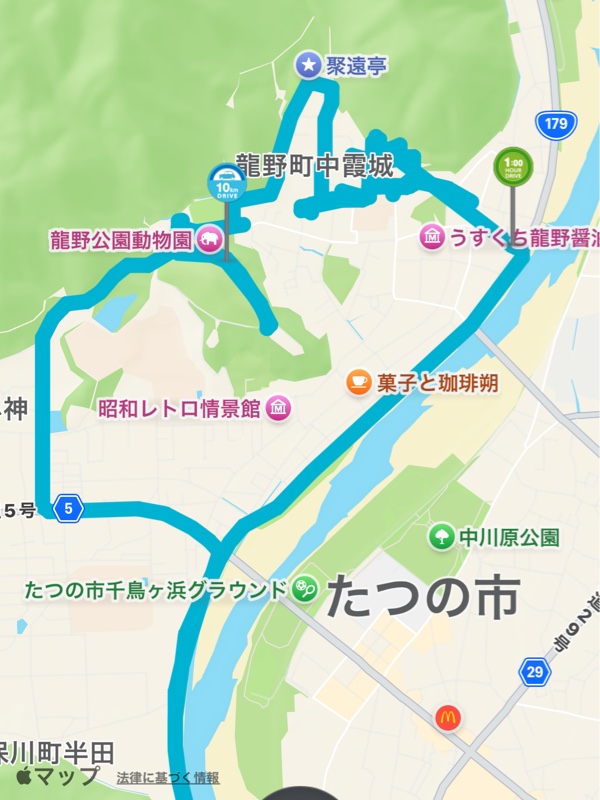Select the 中川原公園 park pin
This screenshot has width=600, height=800.
[440, 537]
